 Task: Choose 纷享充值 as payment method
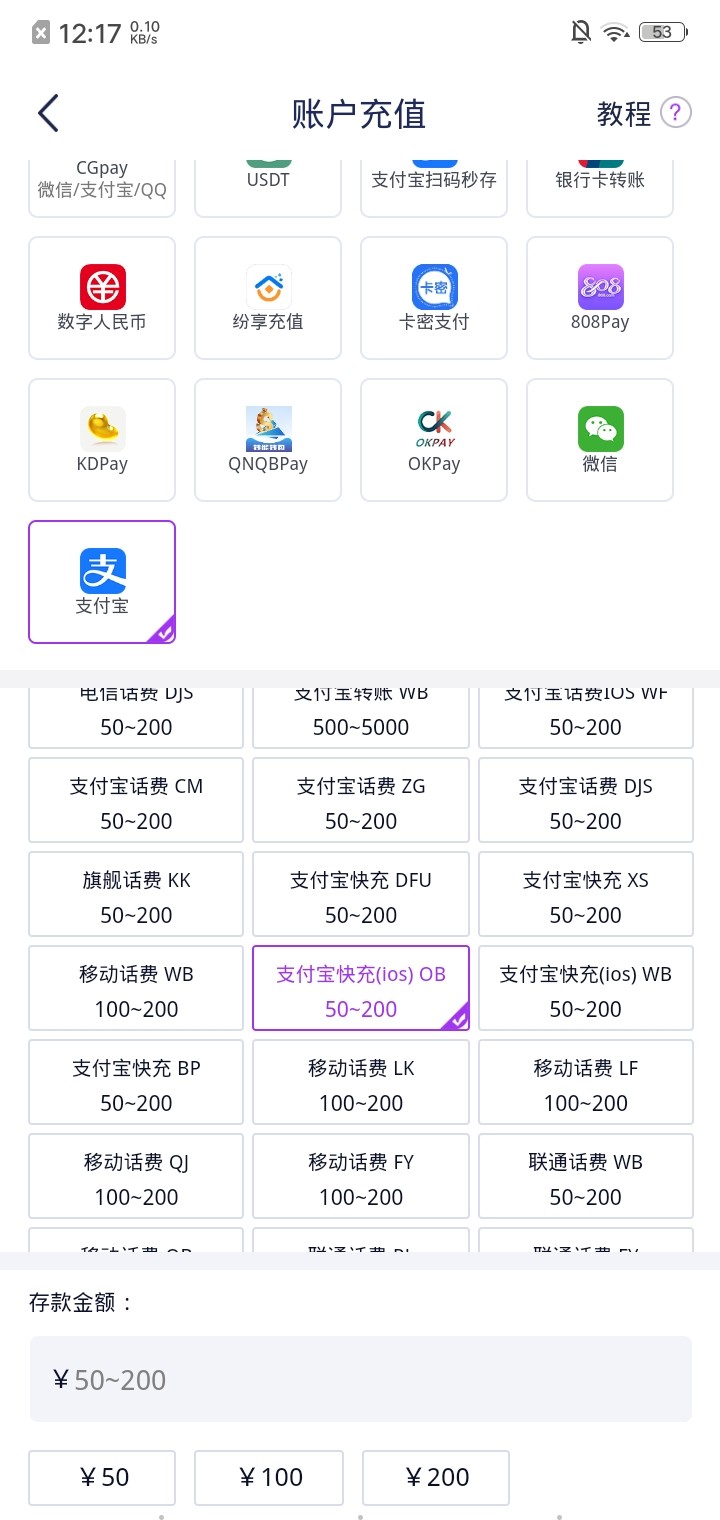coord(268,298)
